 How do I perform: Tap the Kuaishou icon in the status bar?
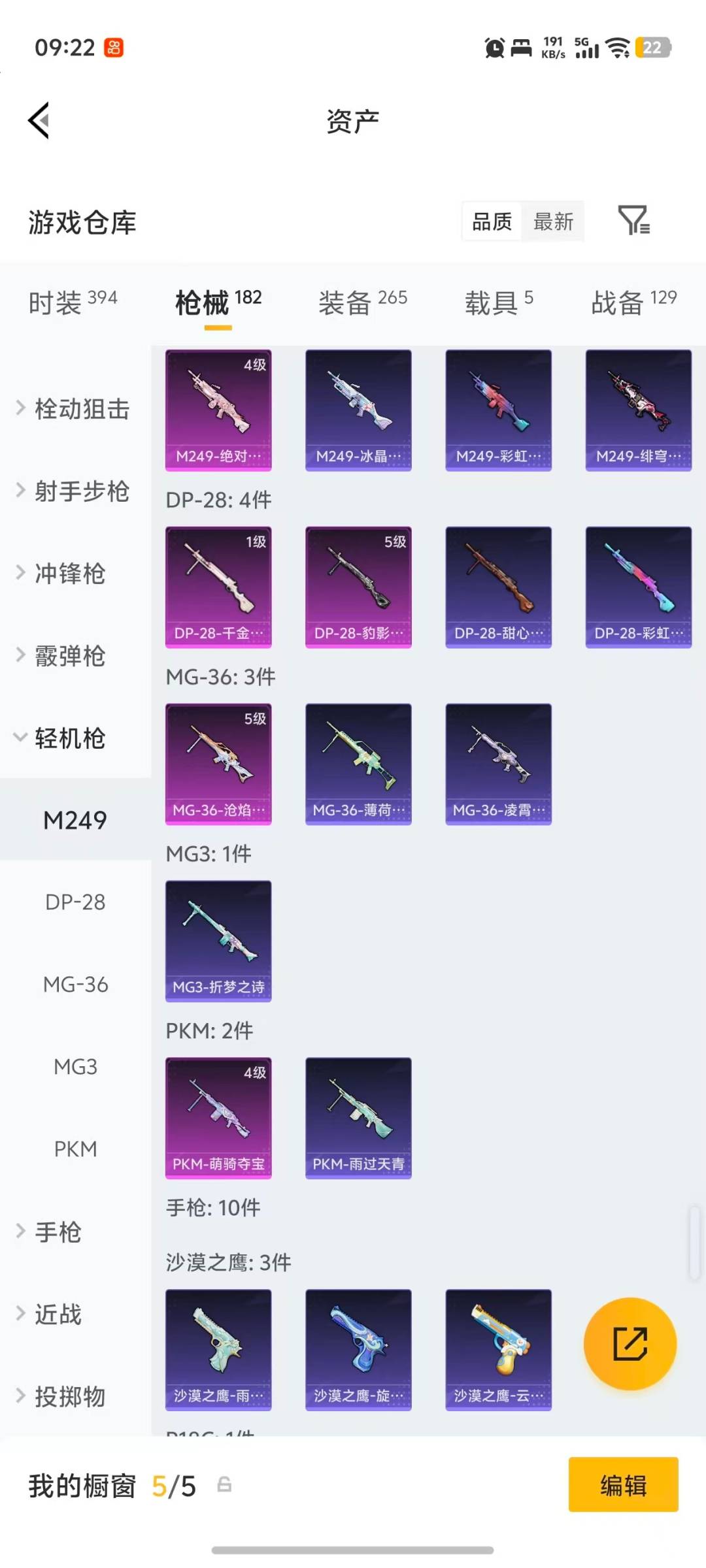[112, 46]
